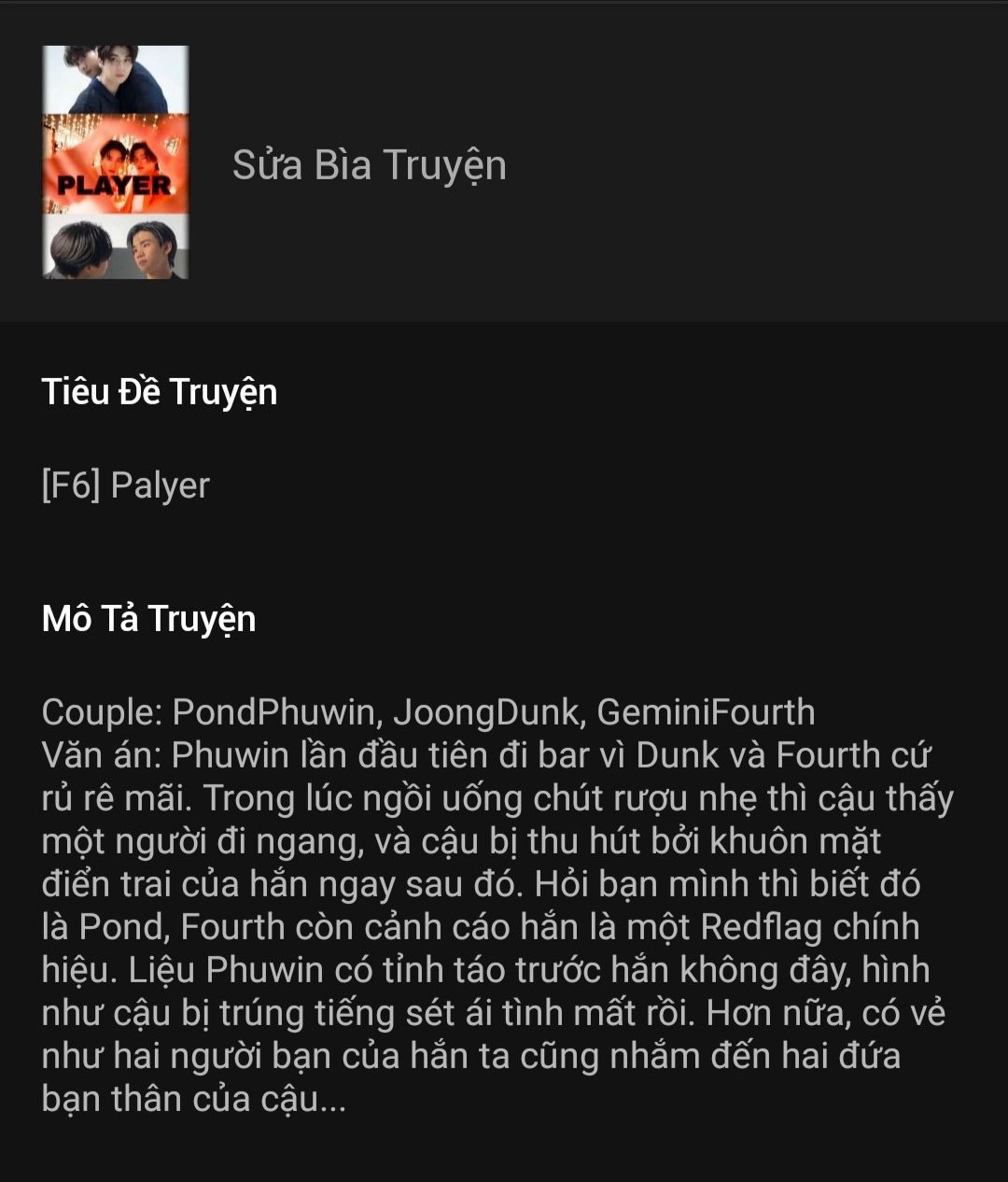
Task: Tap the story cover thumbnail
Action: (115, 162)
